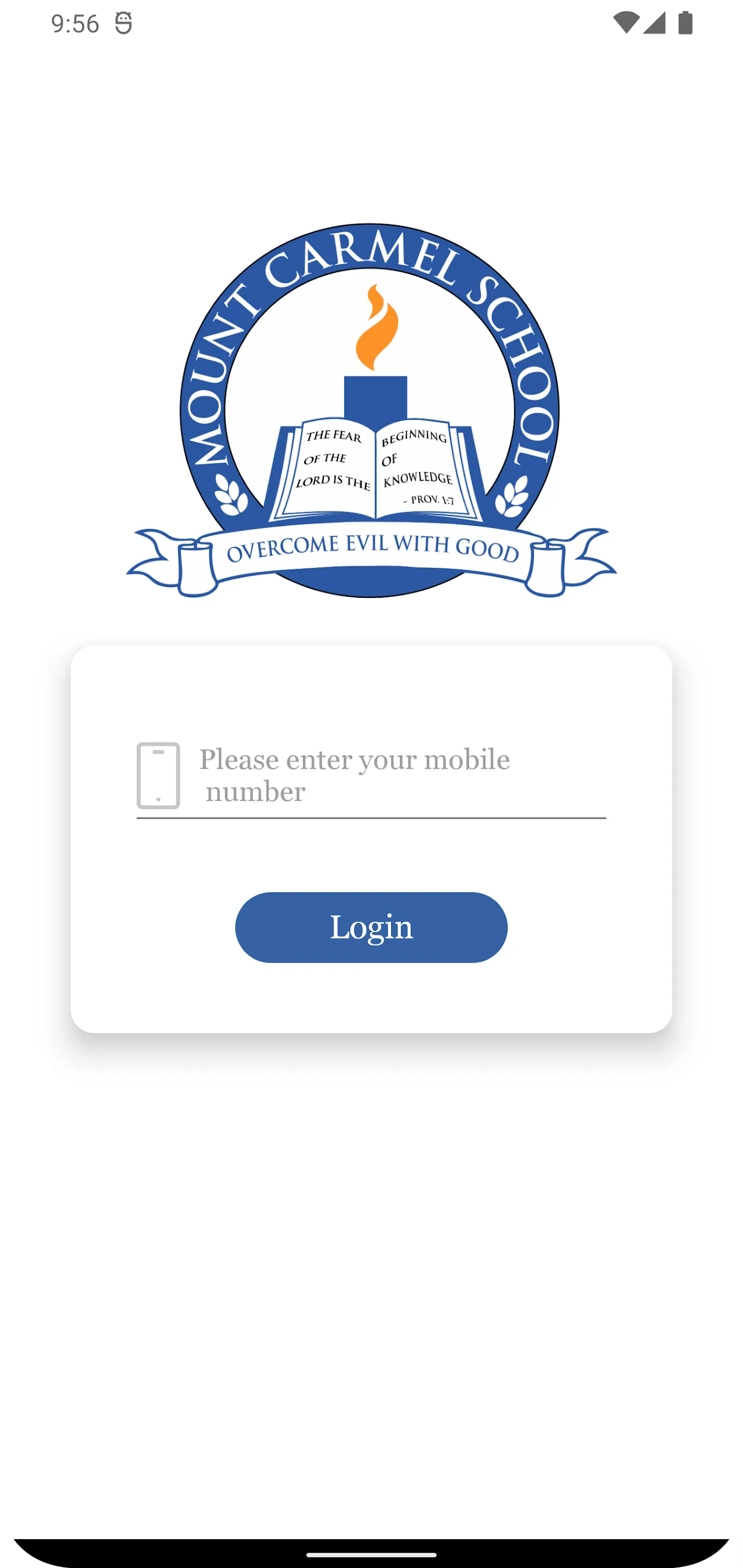The image size is (743, 1568).
Task: Tap the Login button
Action: tap(371, 927)
